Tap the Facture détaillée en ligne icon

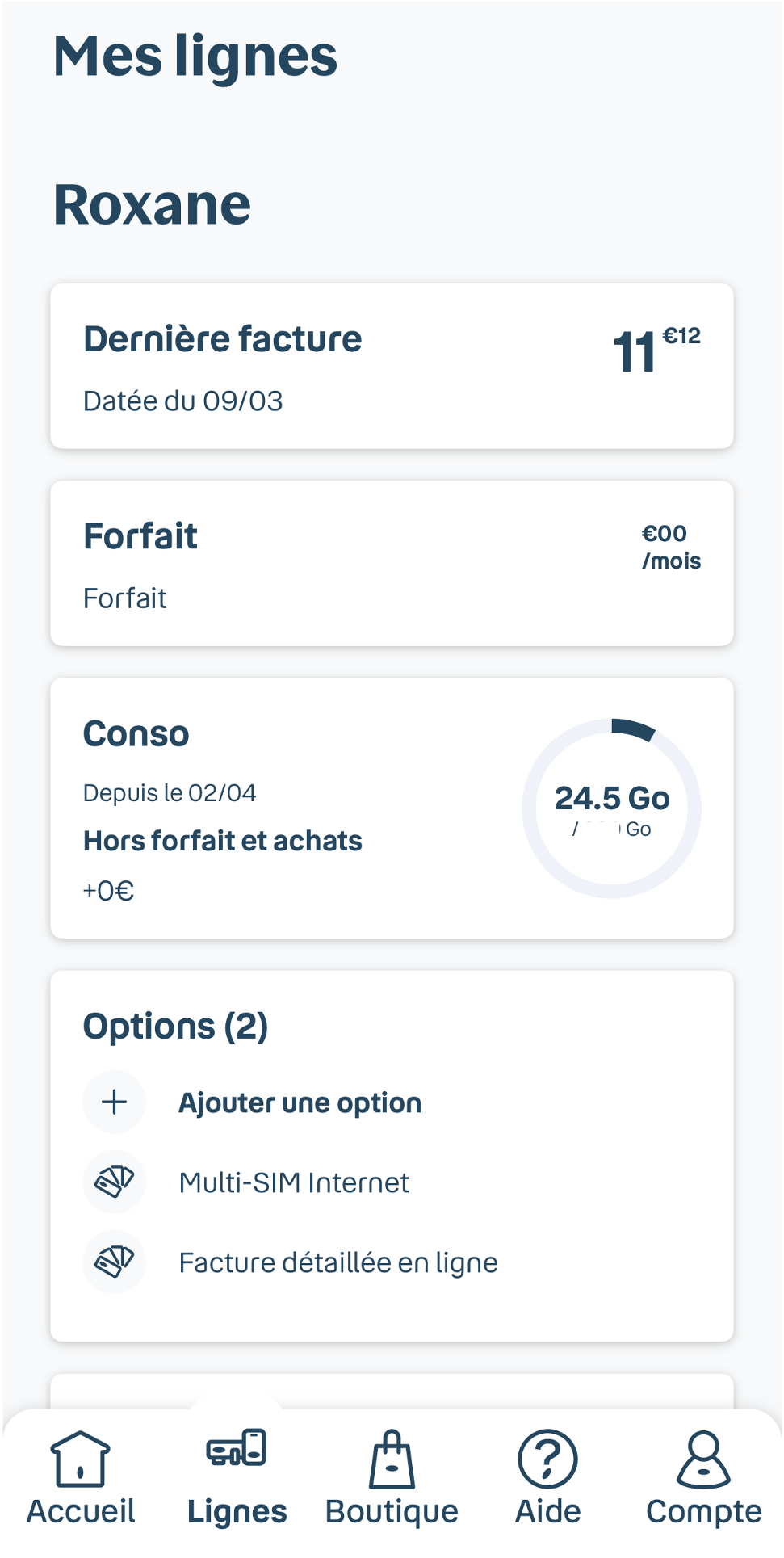pos(114,1262)
